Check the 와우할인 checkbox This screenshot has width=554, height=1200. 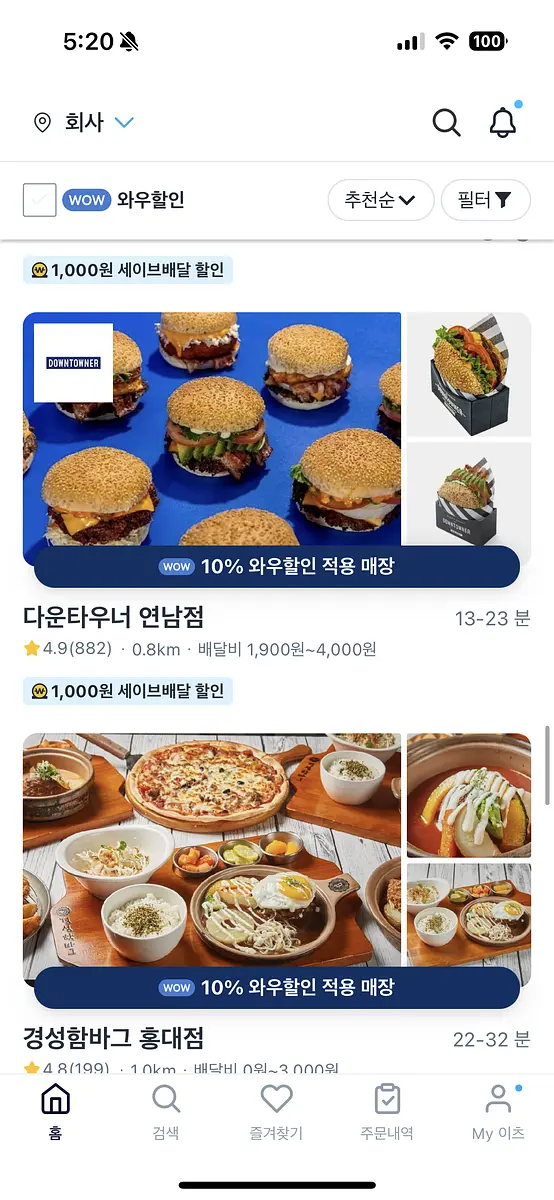[x=40, y=200]
